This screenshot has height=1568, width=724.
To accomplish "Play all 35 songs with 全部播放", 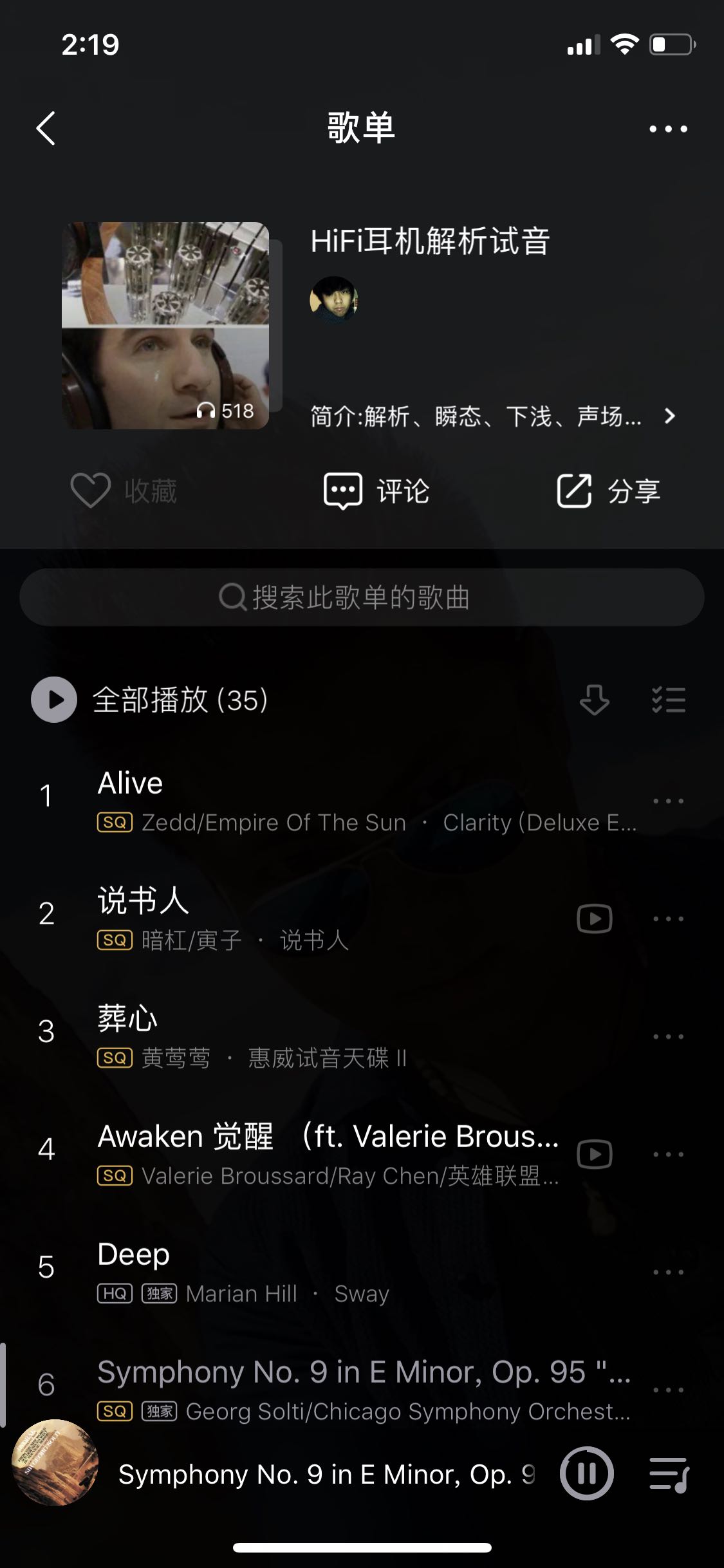I will point(54,700).
